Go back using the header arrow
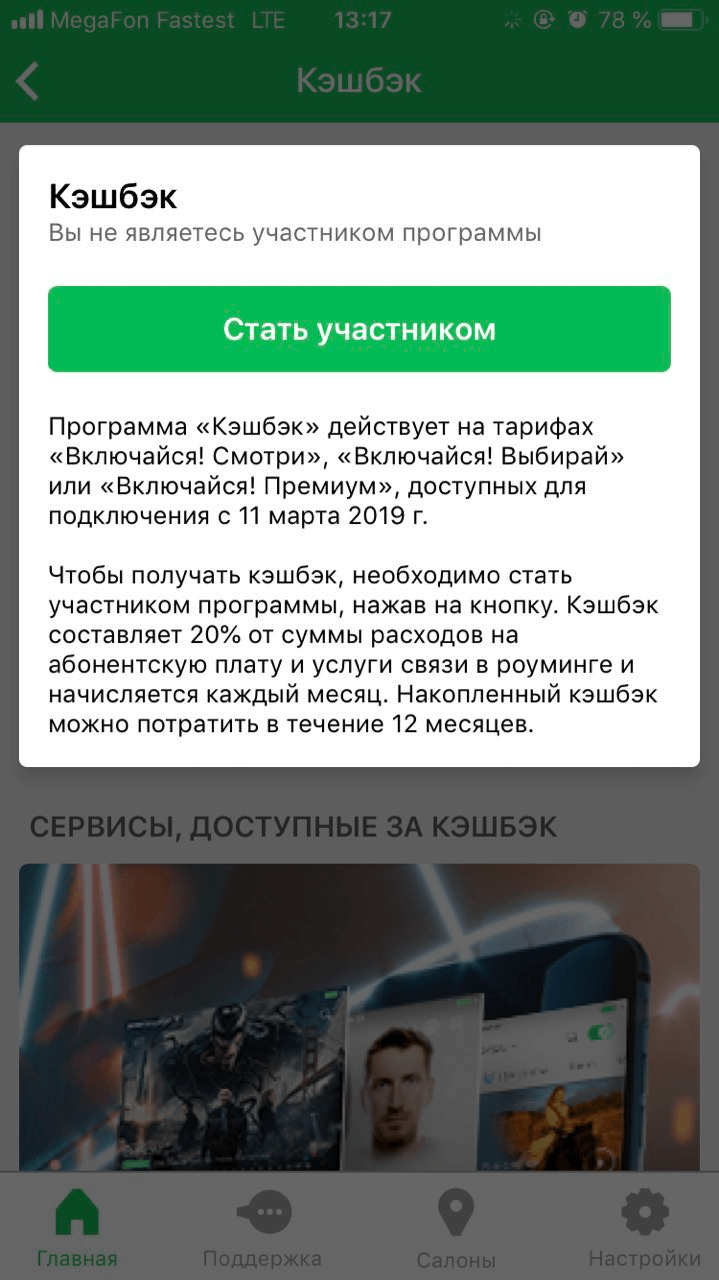The image size is (719, 1280). tap(28, 82)
